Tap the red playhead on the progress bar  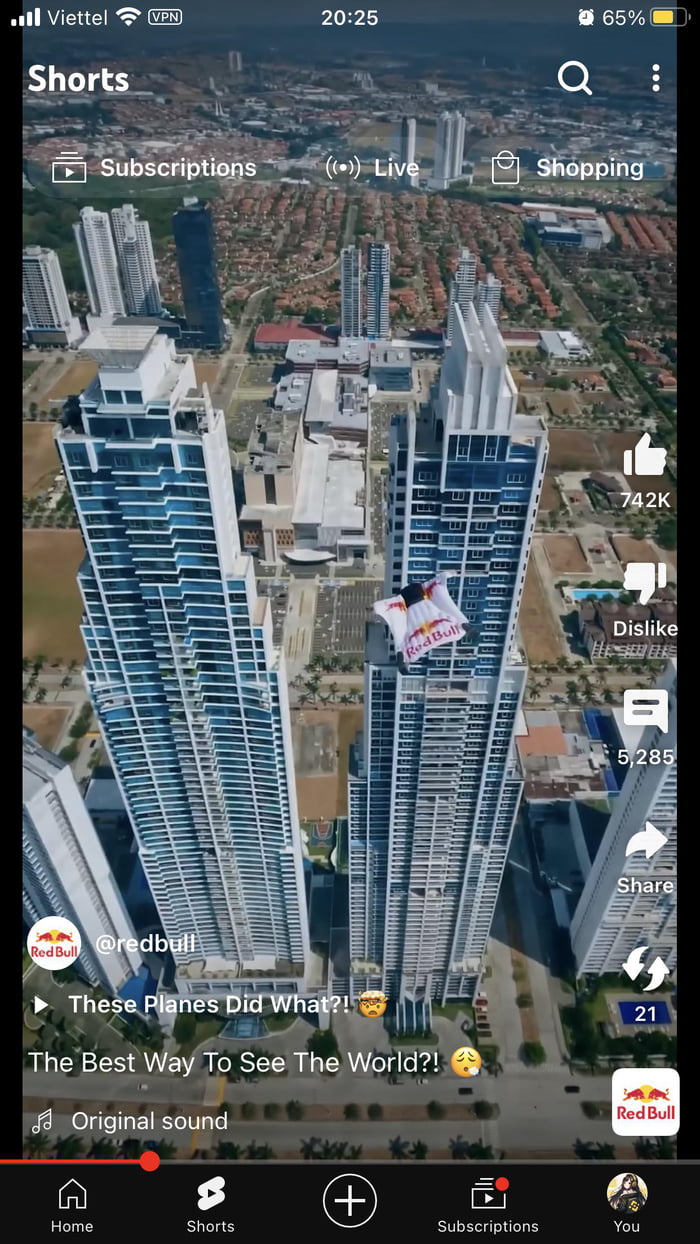[150, 1161]
